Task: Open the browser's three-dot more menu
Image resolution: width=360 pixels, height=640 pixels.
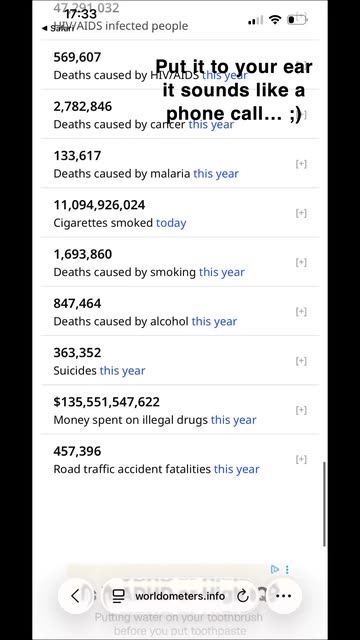Action: click(283, 596)
